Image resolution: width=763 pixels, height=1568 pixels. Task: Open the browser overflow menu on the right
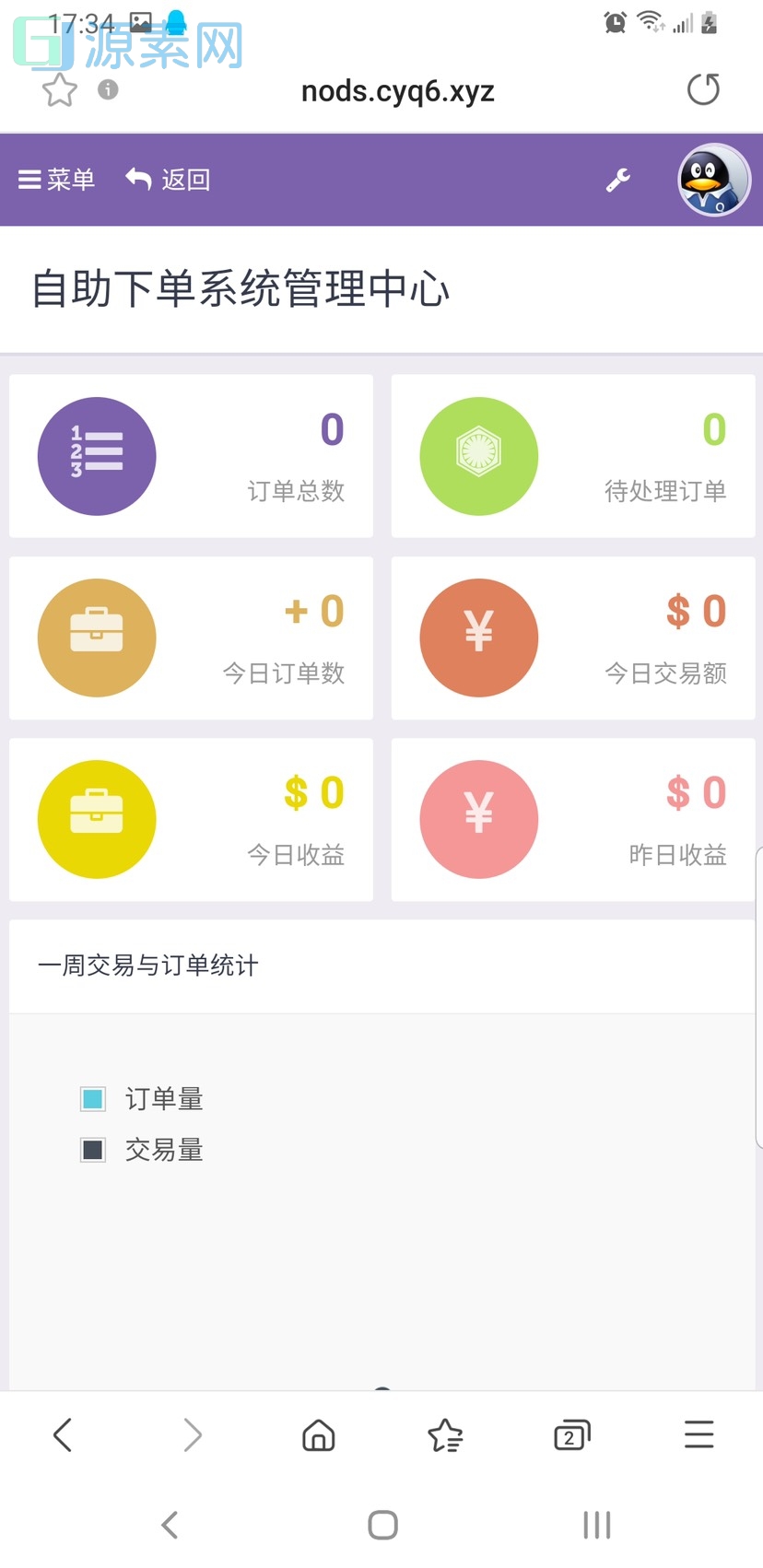[x=698, y=1434]
